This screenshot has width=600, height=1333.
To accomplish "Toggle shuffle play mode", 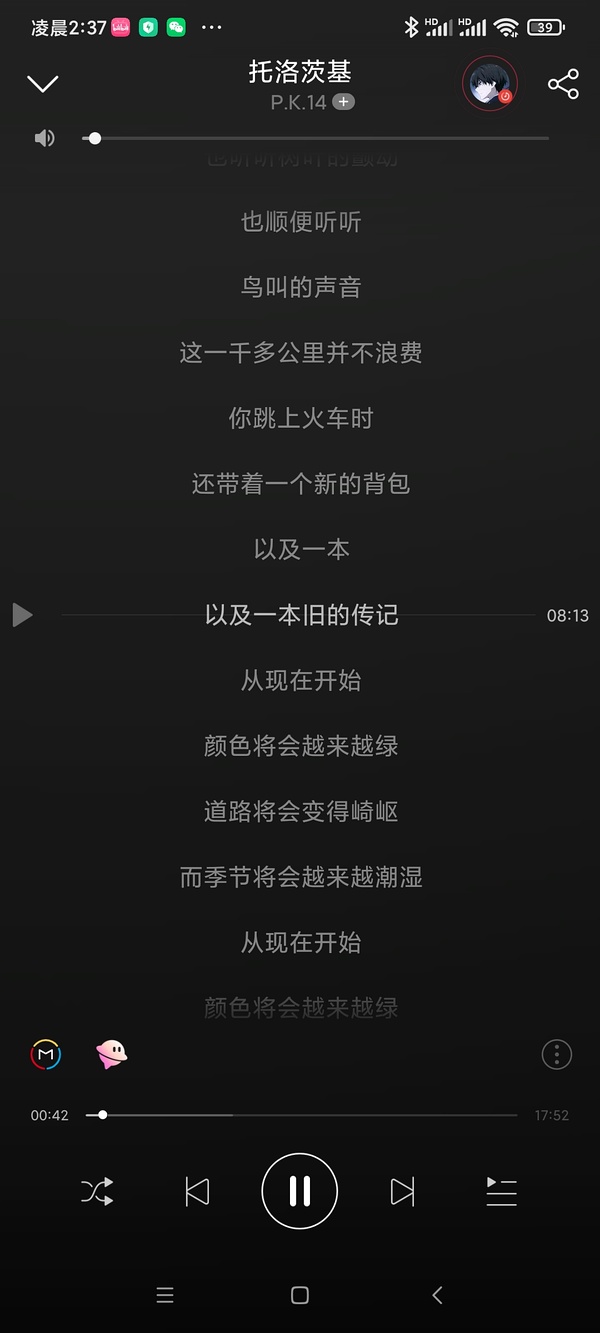I will point(97,1191).
